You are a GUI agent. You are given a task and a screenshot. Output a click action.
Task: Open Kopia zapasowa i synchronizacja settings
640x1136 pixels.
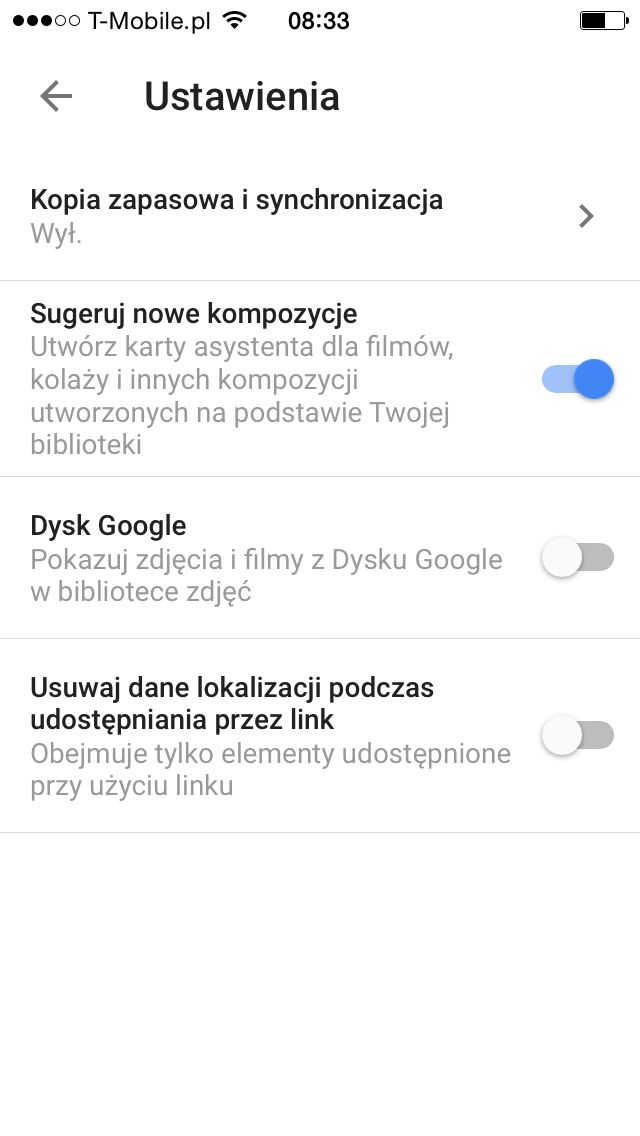[320, 217]
